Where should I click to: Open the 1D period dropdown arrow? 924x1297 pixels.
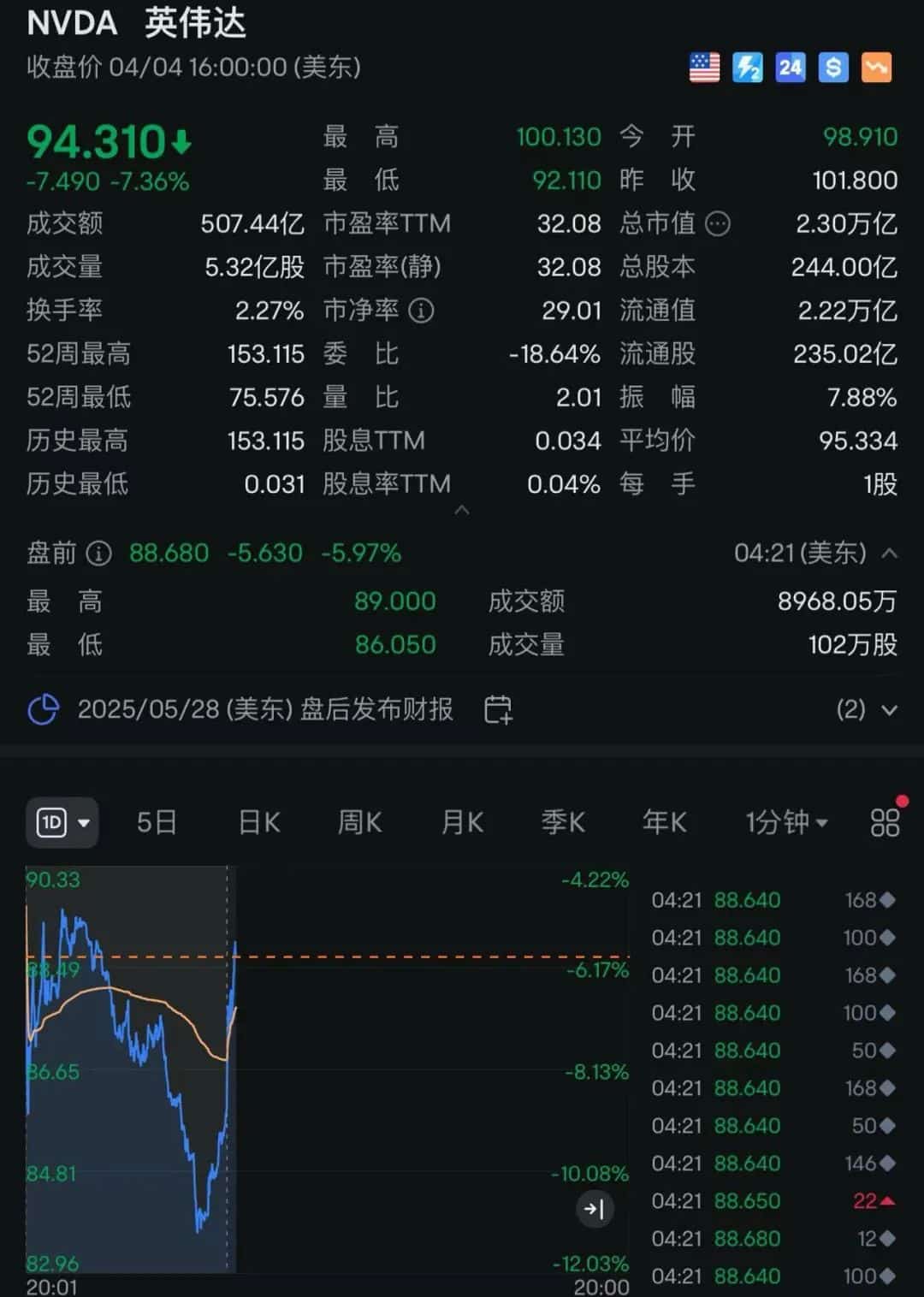[x=84, y=822]
